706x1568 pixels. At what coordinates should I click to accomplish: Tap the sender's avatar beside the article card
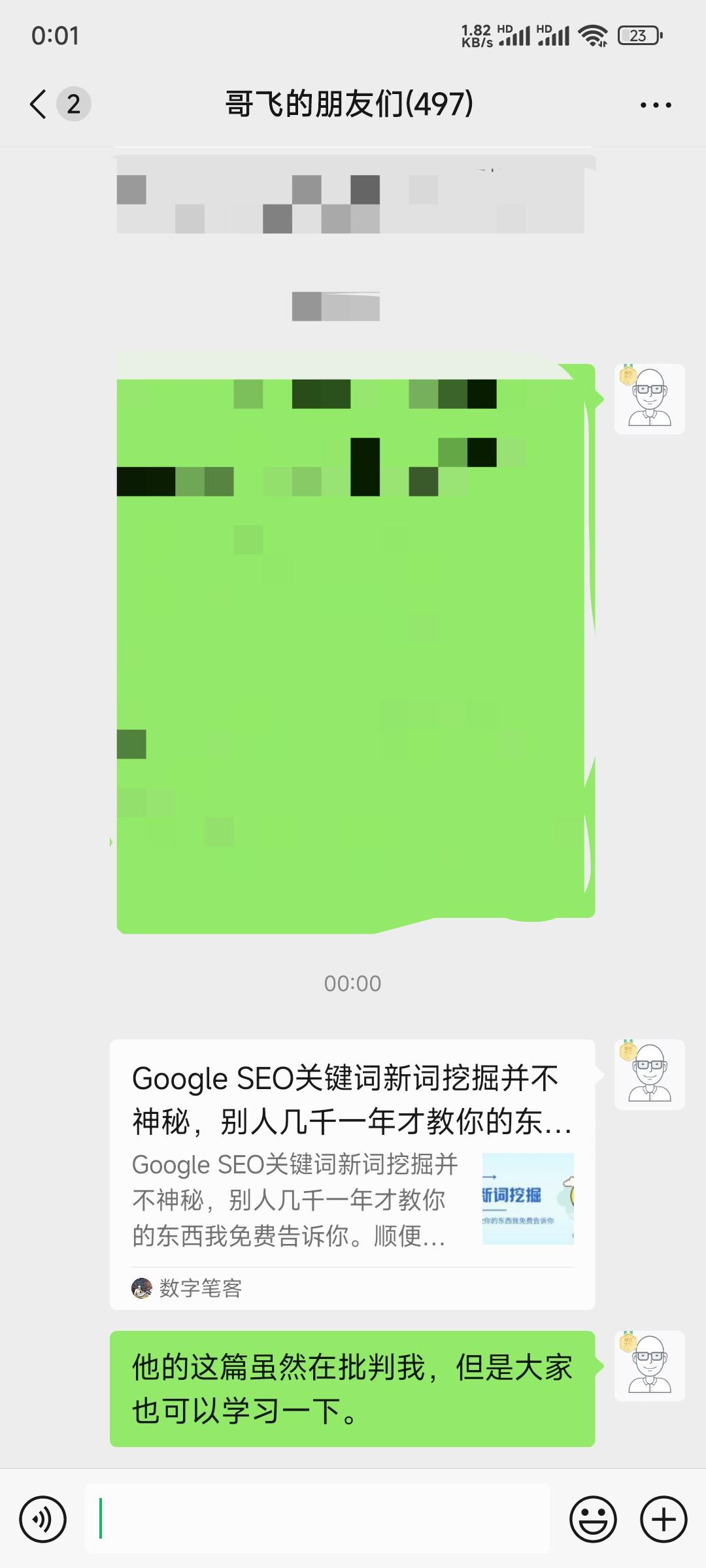point(649,1075)
